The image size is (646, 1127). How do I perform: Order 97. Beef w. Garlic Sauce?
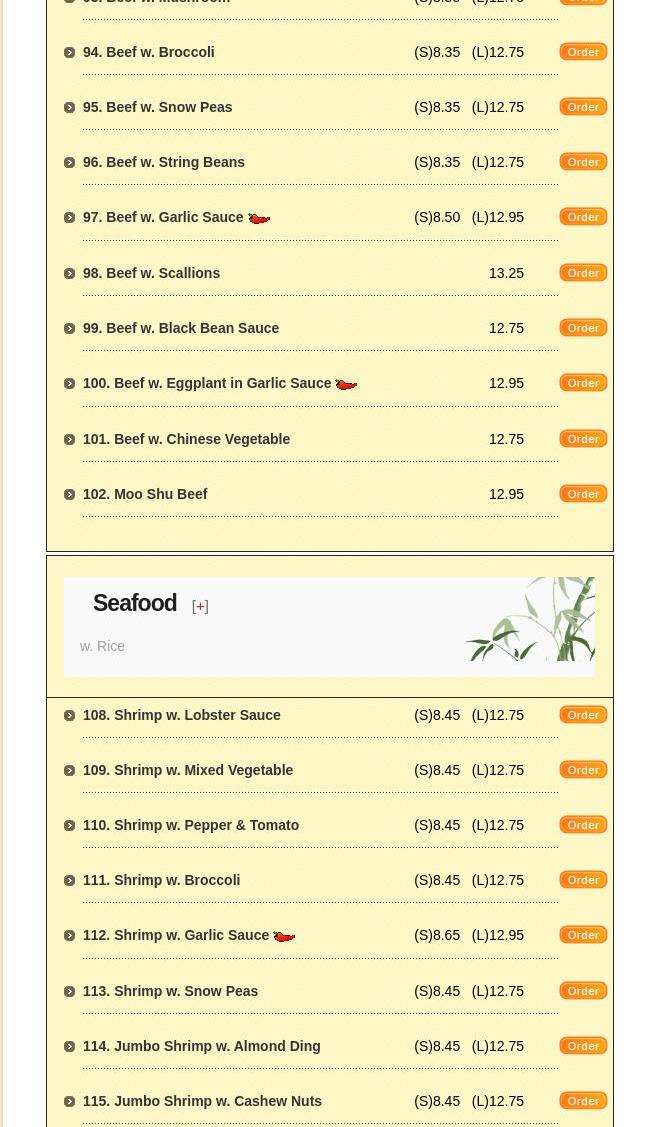coord(583,217)
